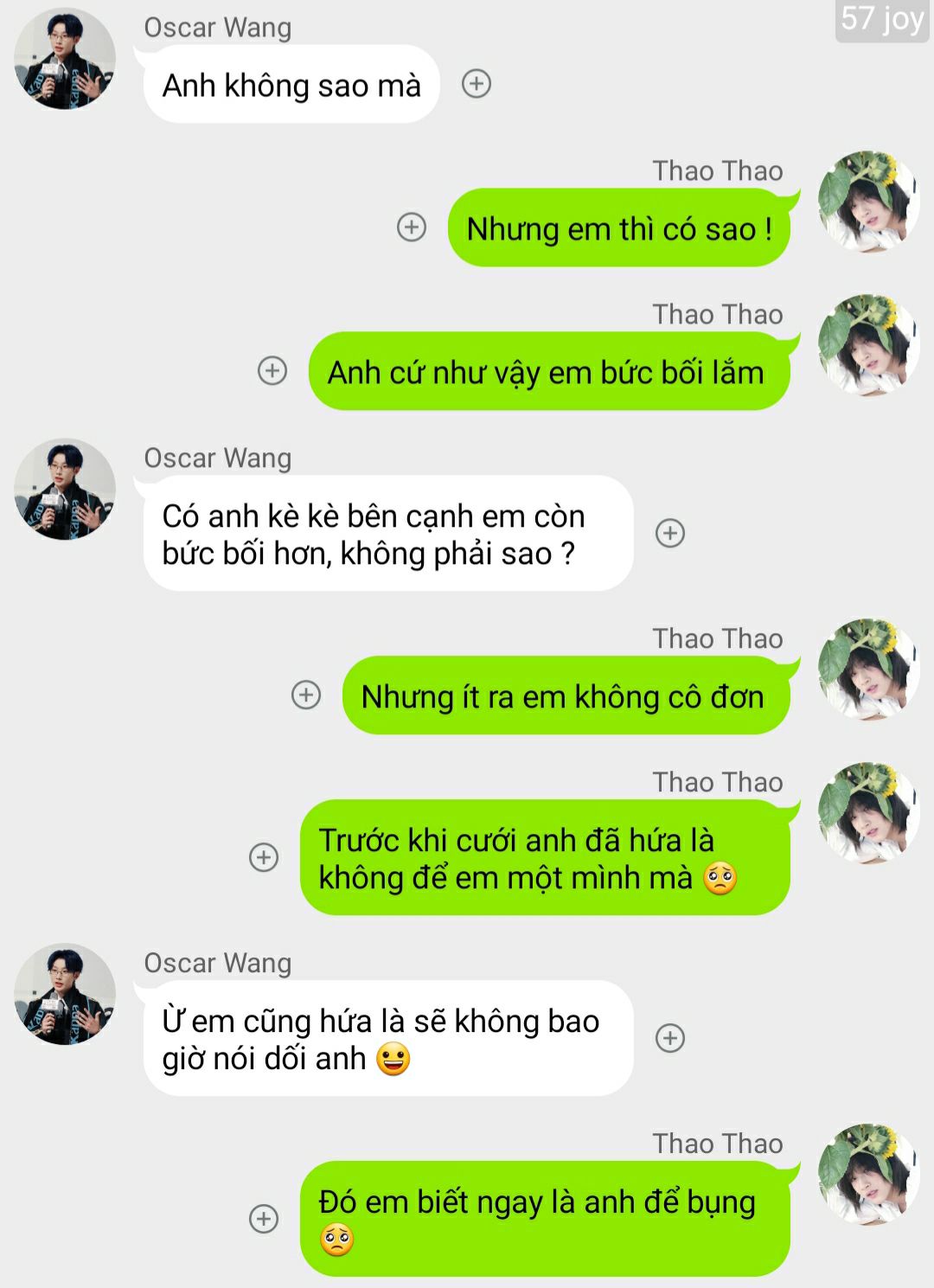Open plus icon next to "Anh cứ như vậy" message
The height and width of the screenshot is (1288, 934).
272,371
